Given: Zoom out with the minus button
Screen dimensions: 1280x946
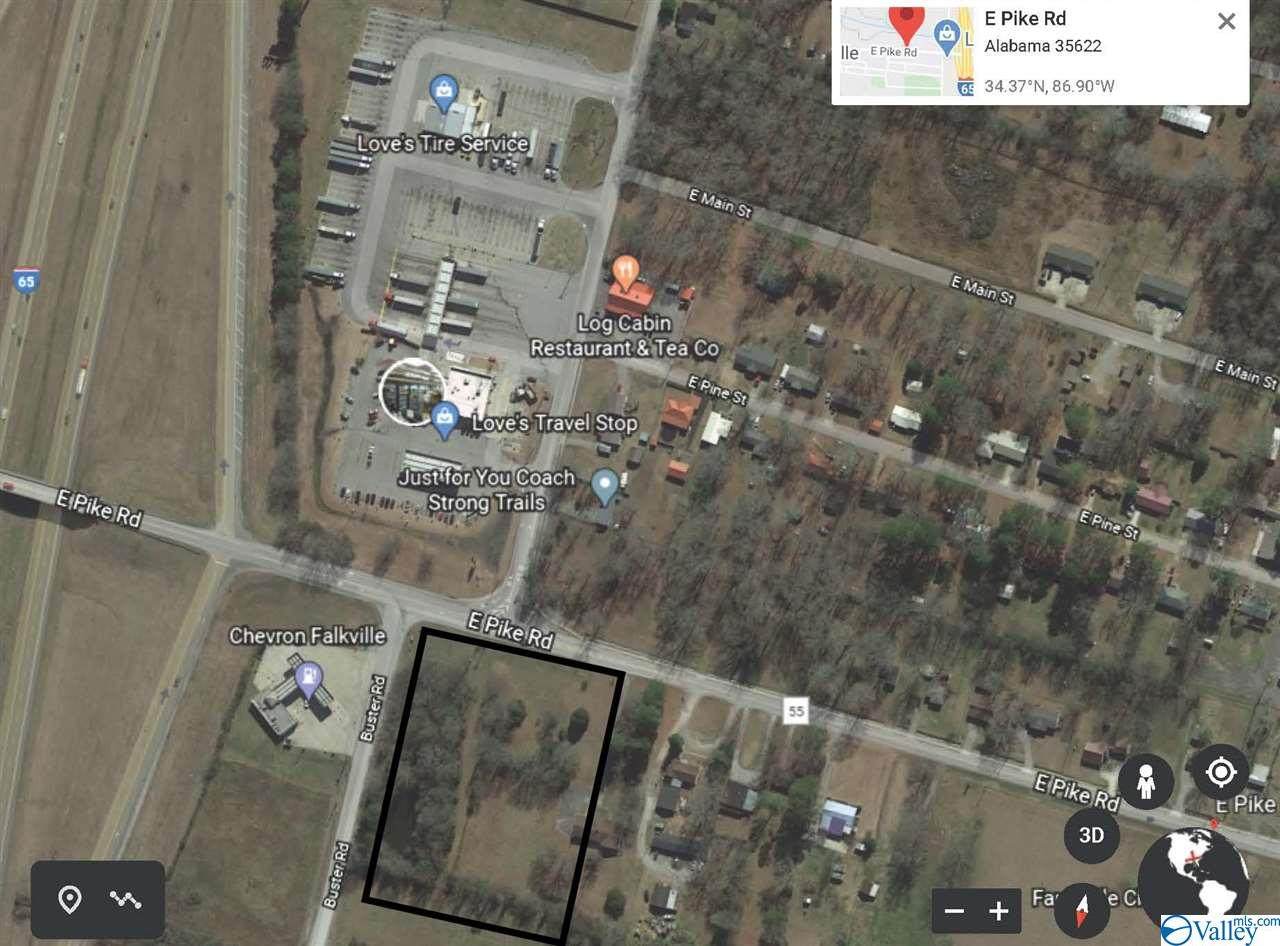Looking at the screenshot, I should [954, 911].
